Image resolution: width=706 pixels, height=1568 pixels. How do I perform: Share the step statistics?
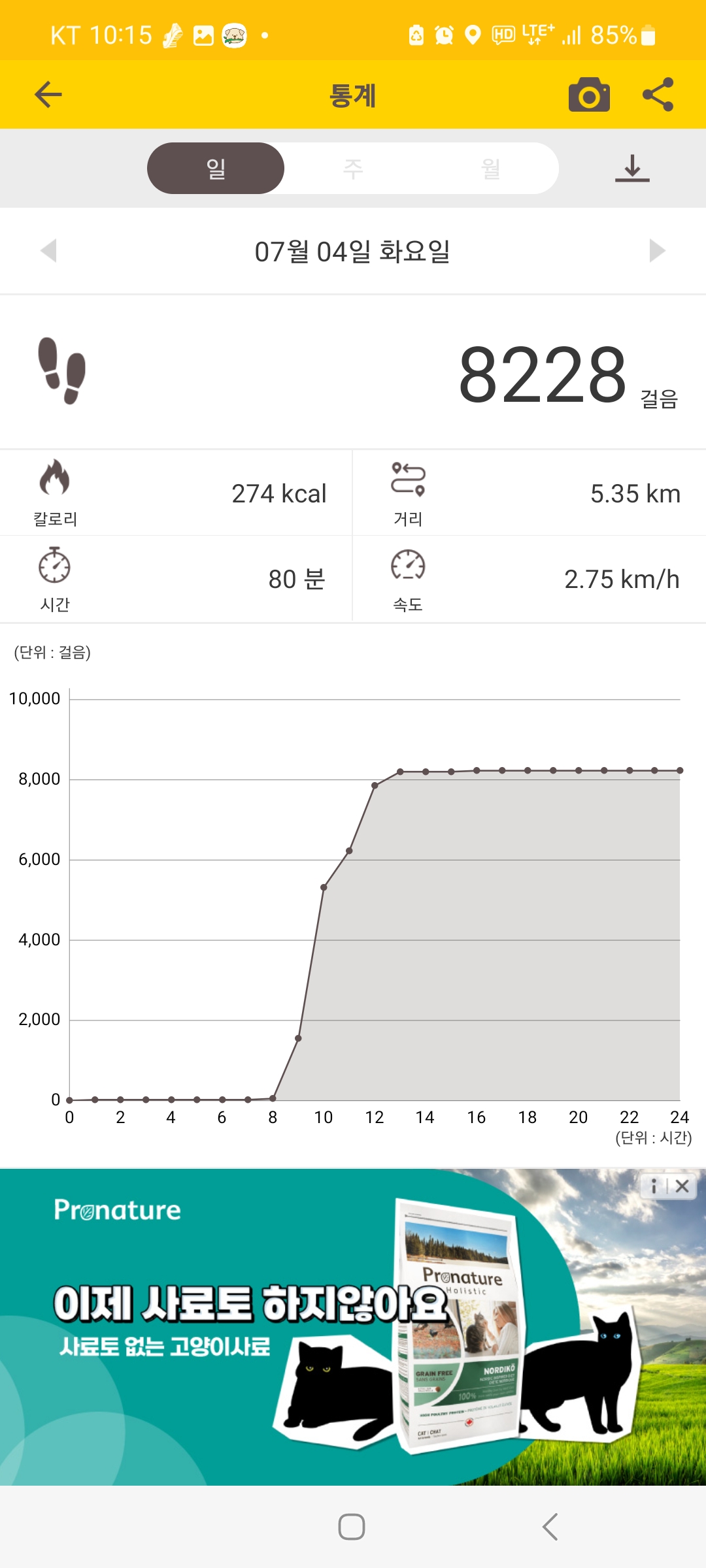click(x=658, y=95)
